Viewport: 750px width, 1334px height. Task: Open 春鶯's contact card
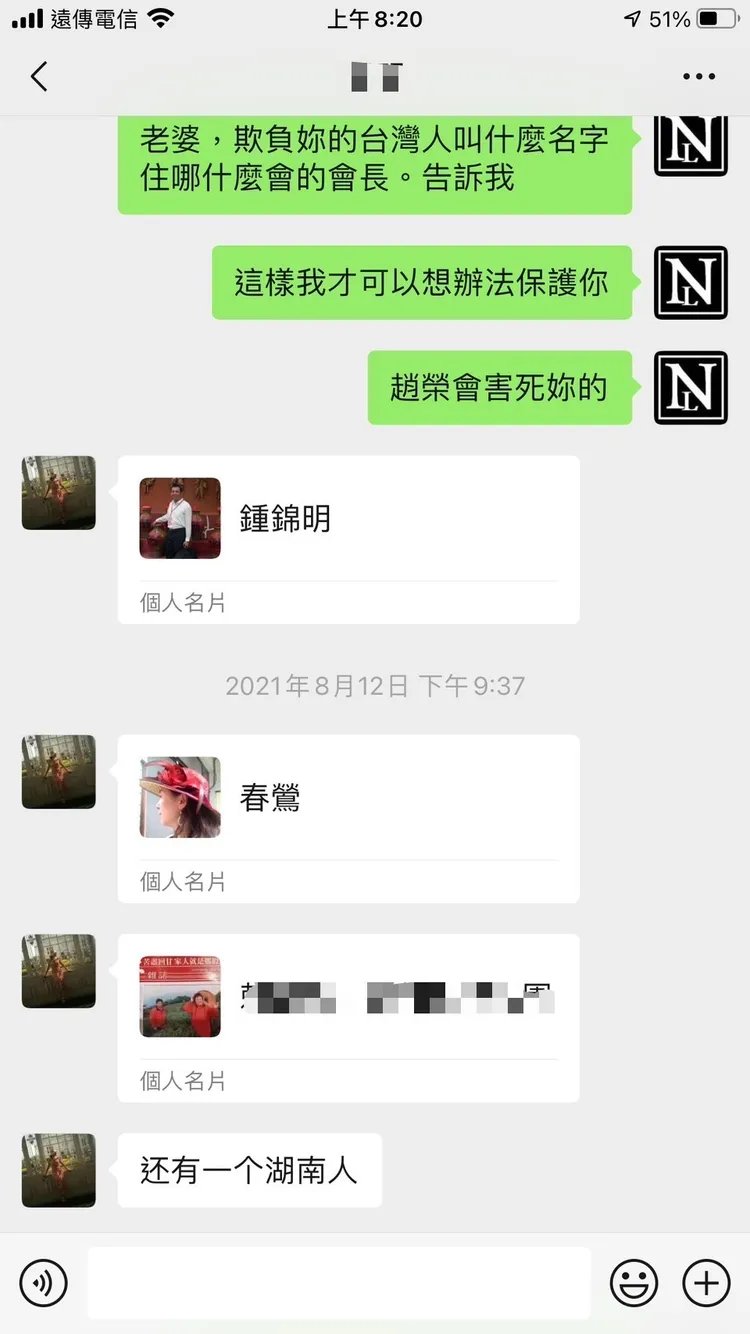tap(347, 818)
